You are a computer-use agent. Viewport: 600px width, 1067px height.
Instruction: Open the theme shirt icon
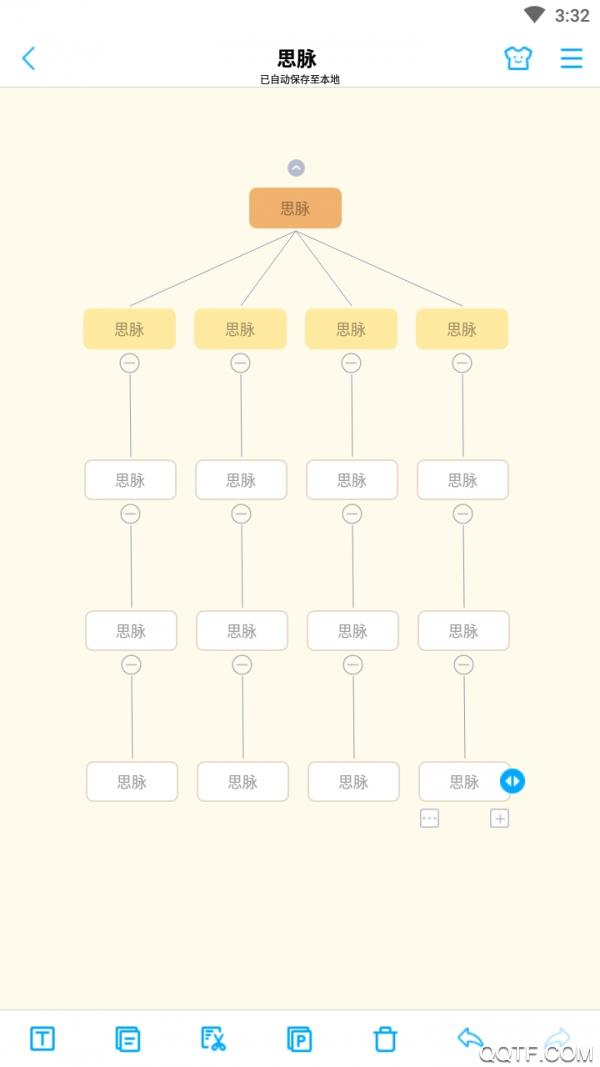[x=518, y=58]
